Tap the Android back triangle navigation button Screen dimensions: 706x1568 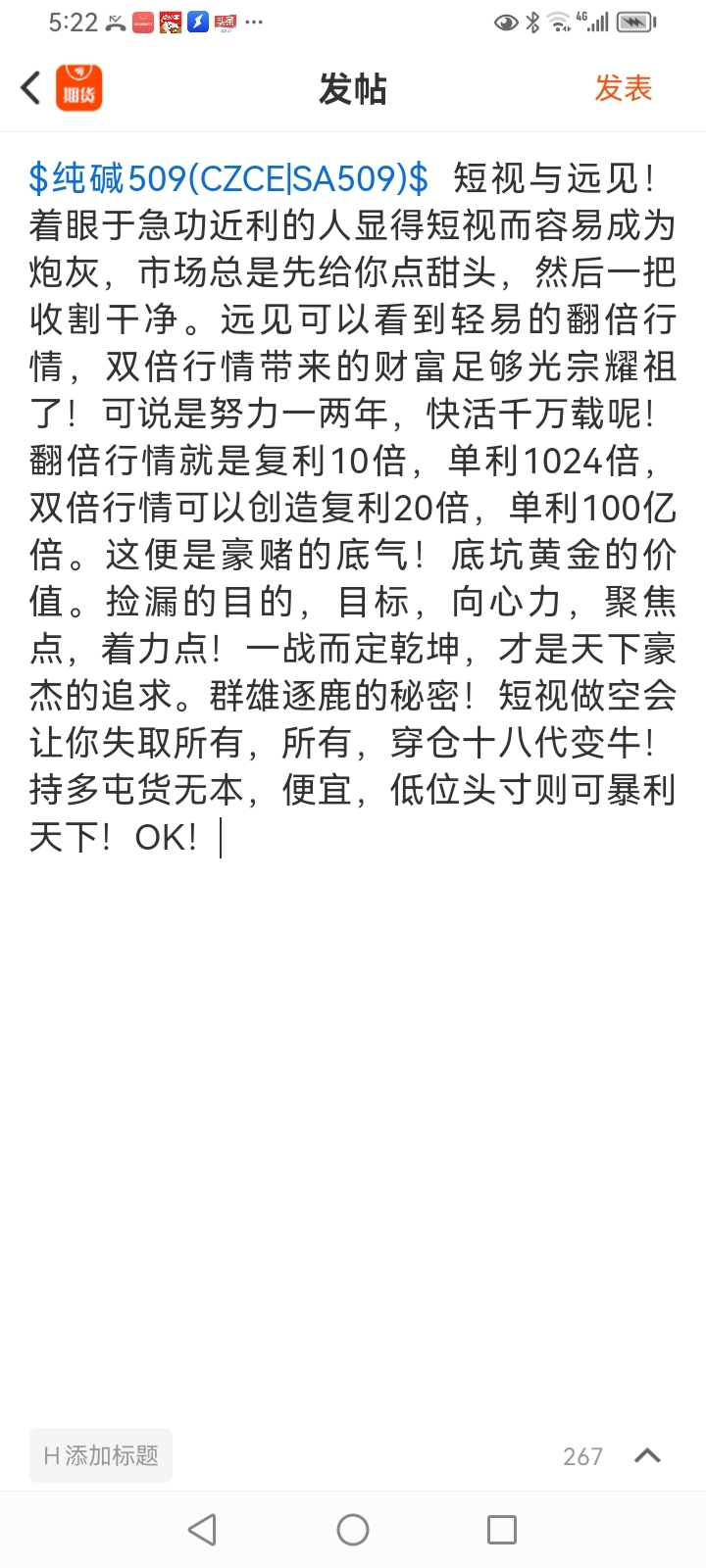pyautogui.click(x=203, y=1528)
